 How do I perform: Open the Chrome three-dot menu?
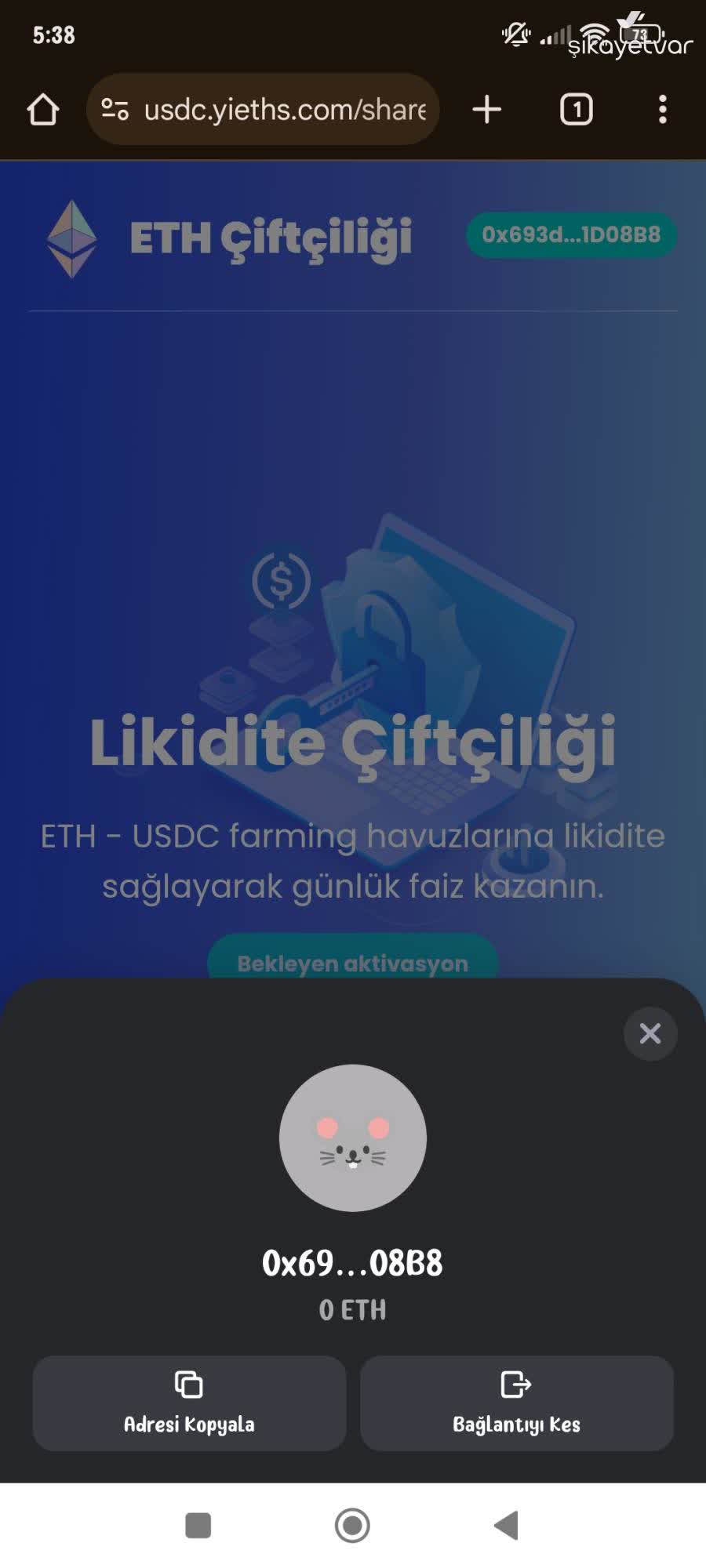click(662, 109)
